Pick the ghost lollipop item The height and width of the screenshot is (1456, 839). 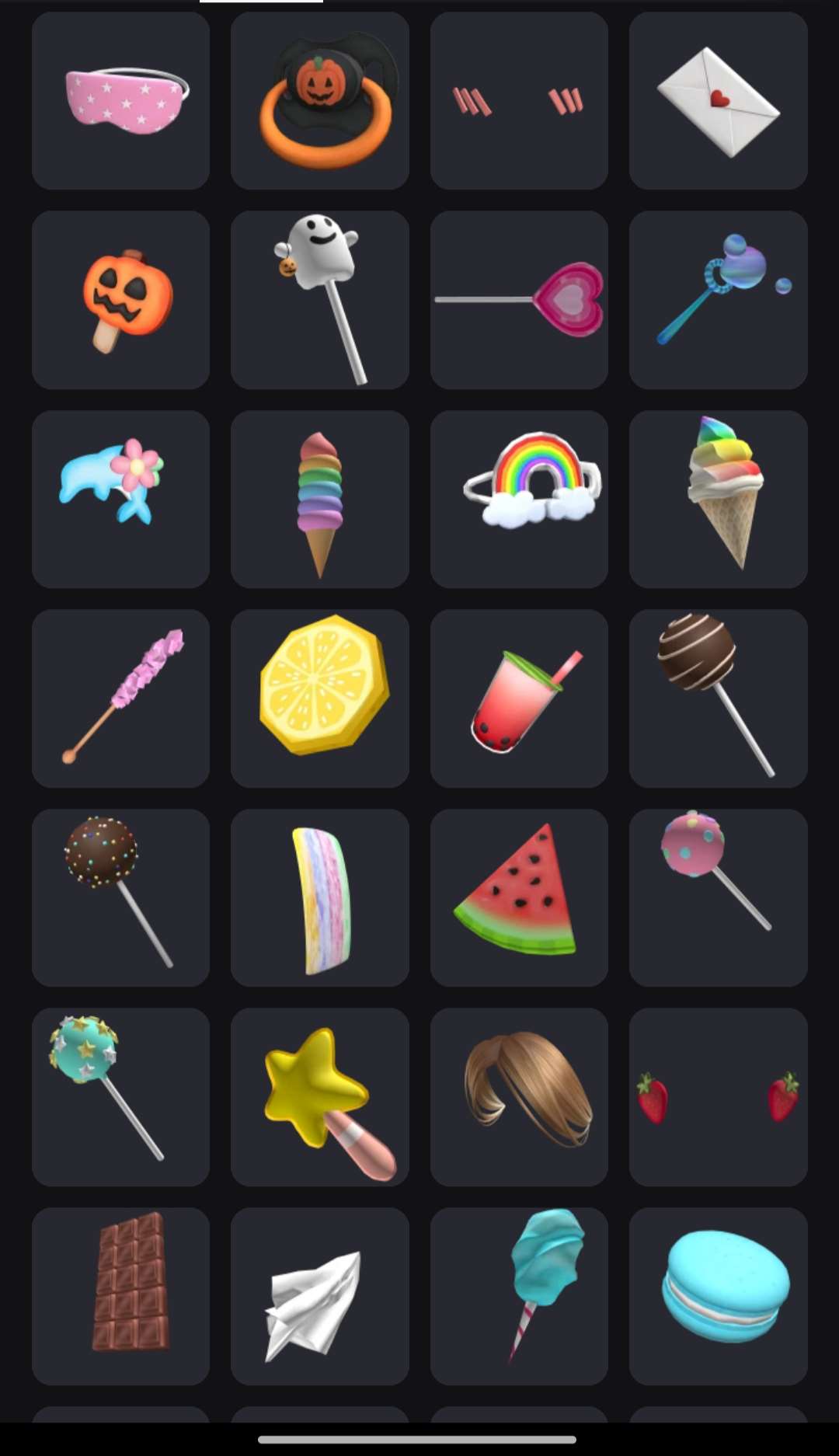pyautogui.click(x=320, y=300)
